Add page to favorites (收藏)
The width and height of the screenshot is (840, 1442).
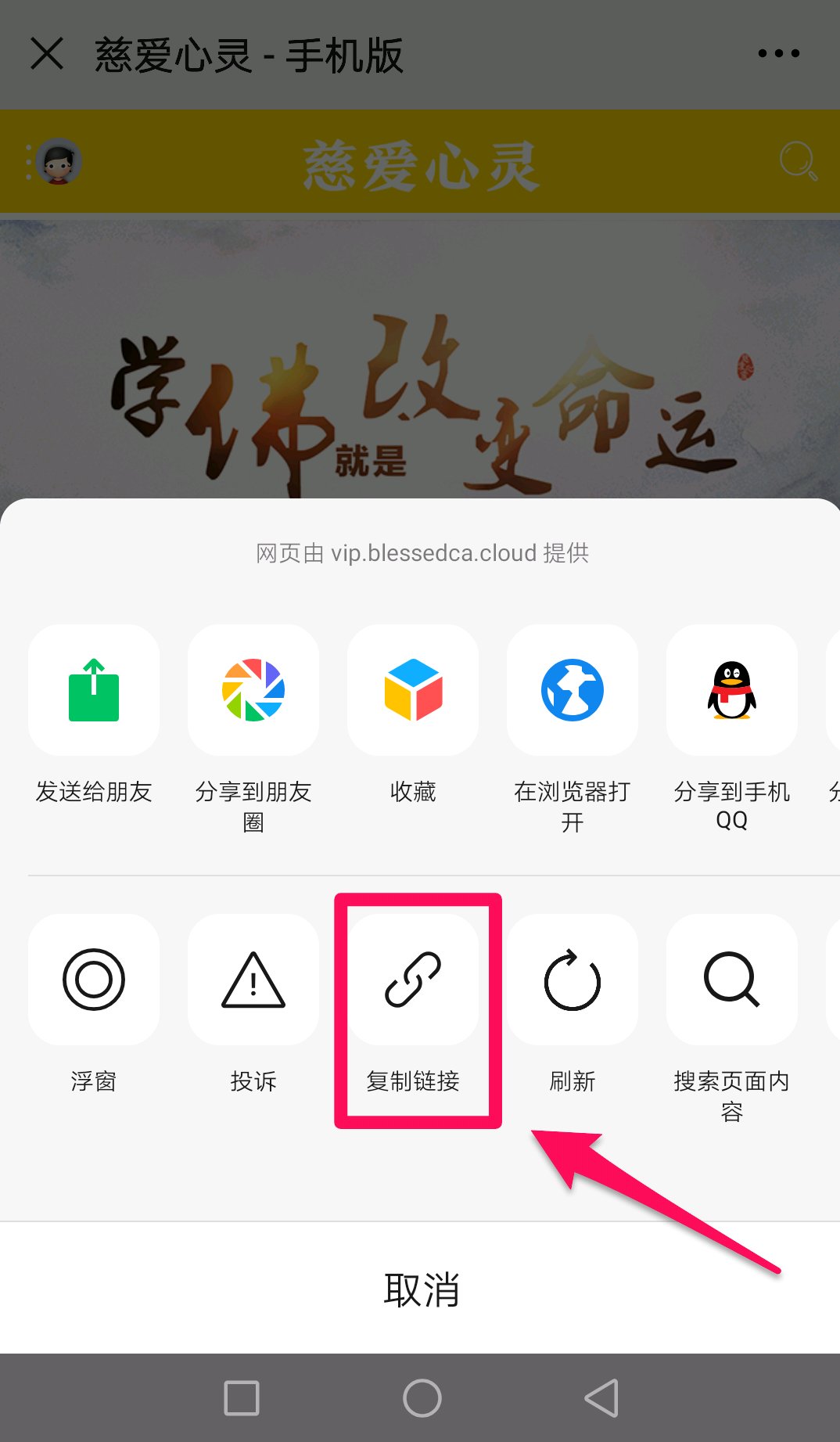tap(413, 690)
